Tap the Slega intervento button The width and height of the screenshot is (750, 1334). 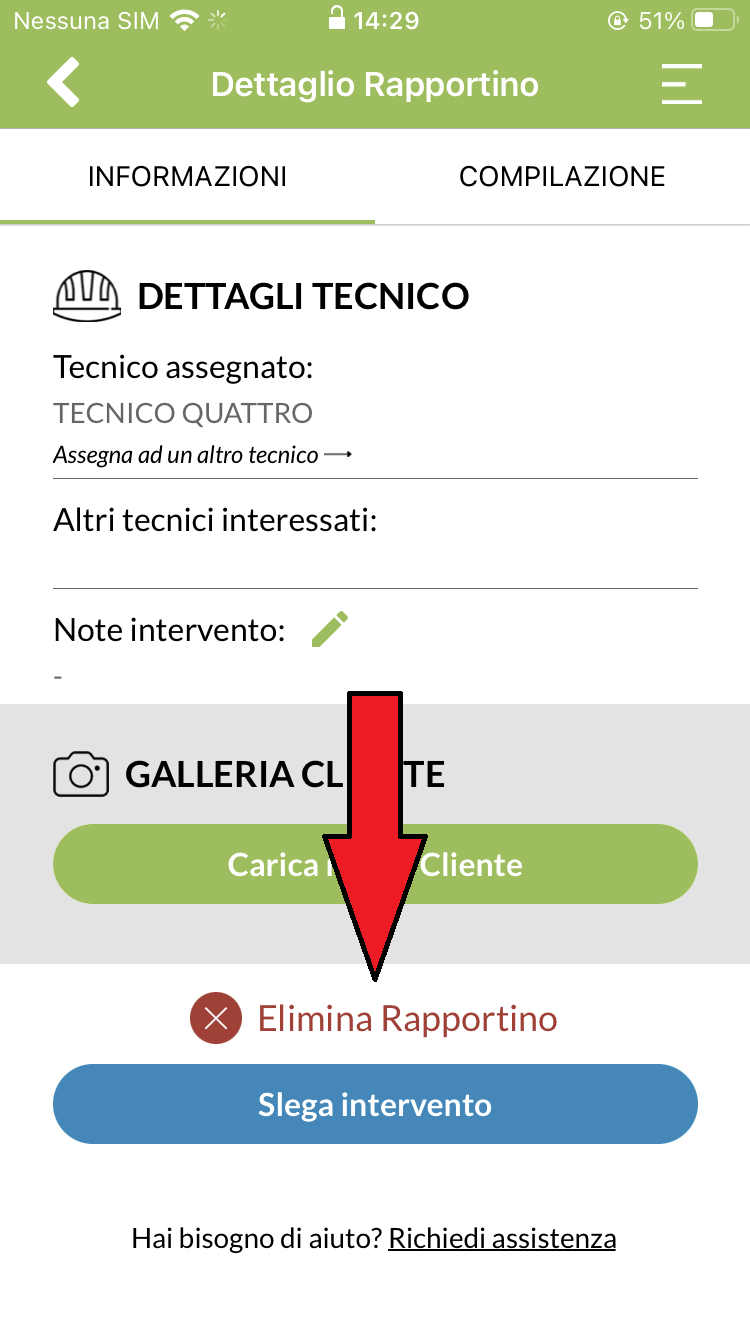coord(375,1104)
